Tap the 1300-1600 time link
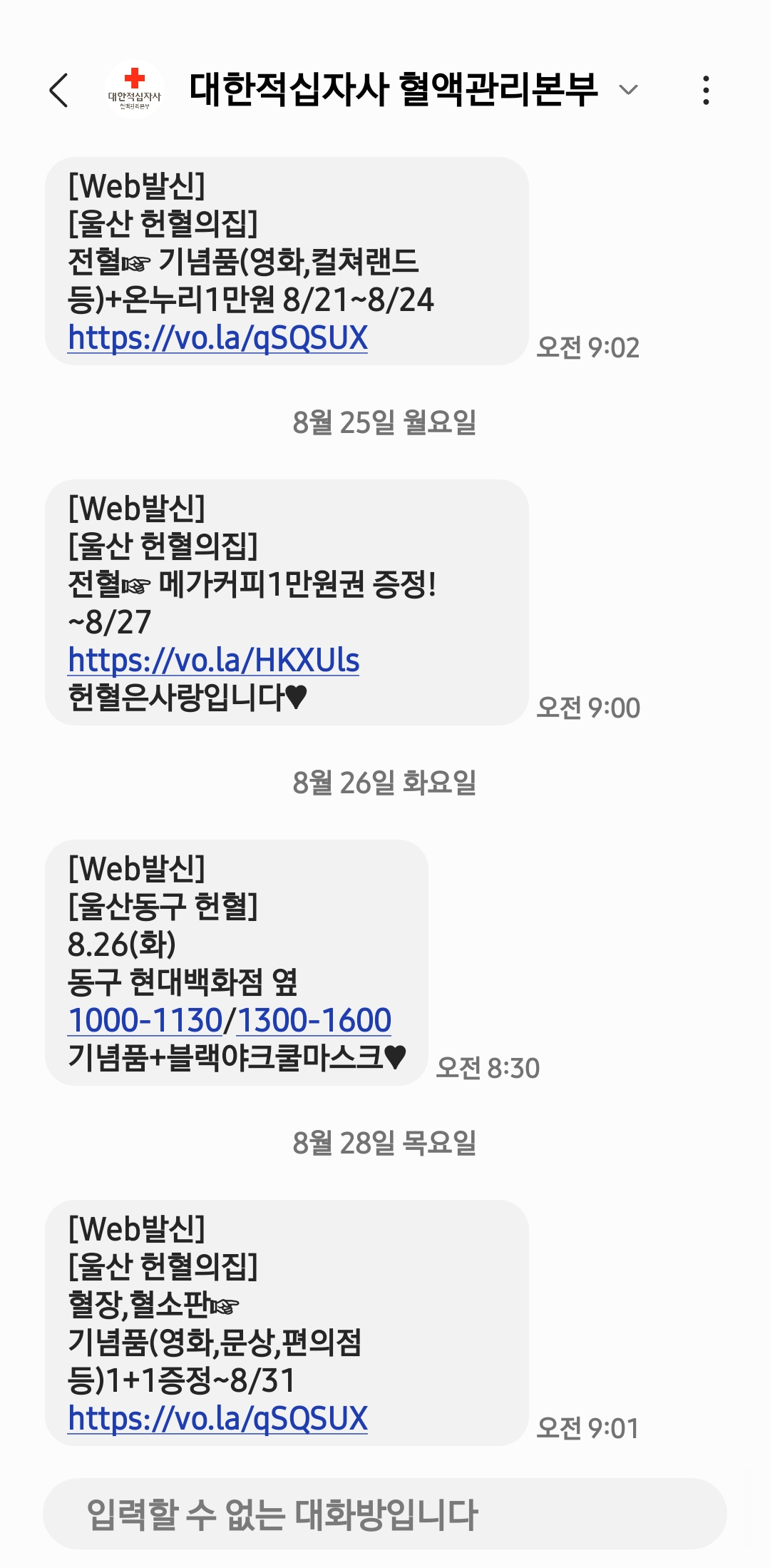770x1568 pixels. (x=314, y=1020)
